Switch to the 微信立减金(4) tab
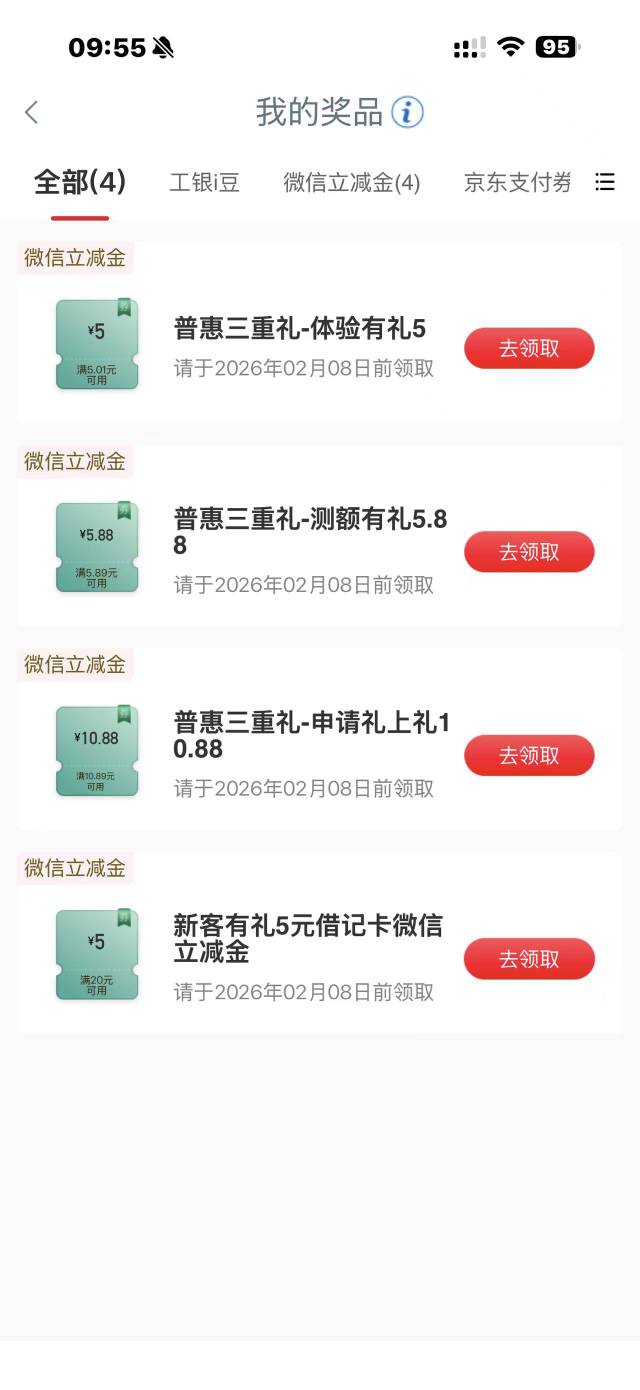The height and width of the screenshot is (1390, 640). (x=352, y=182)
